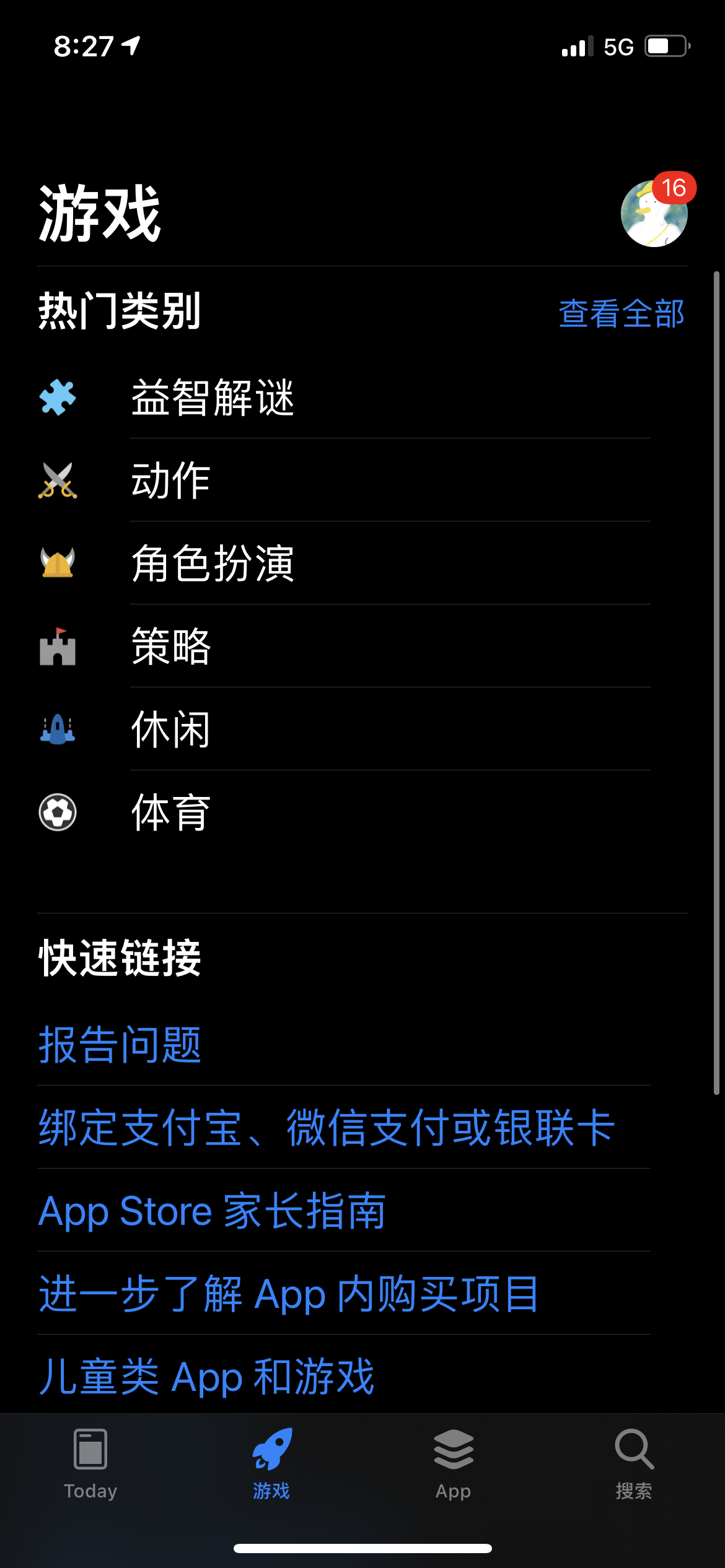The height and width of the screenshot is (1568, 725).
Task: Select the 动作 category
Action: 171,481
